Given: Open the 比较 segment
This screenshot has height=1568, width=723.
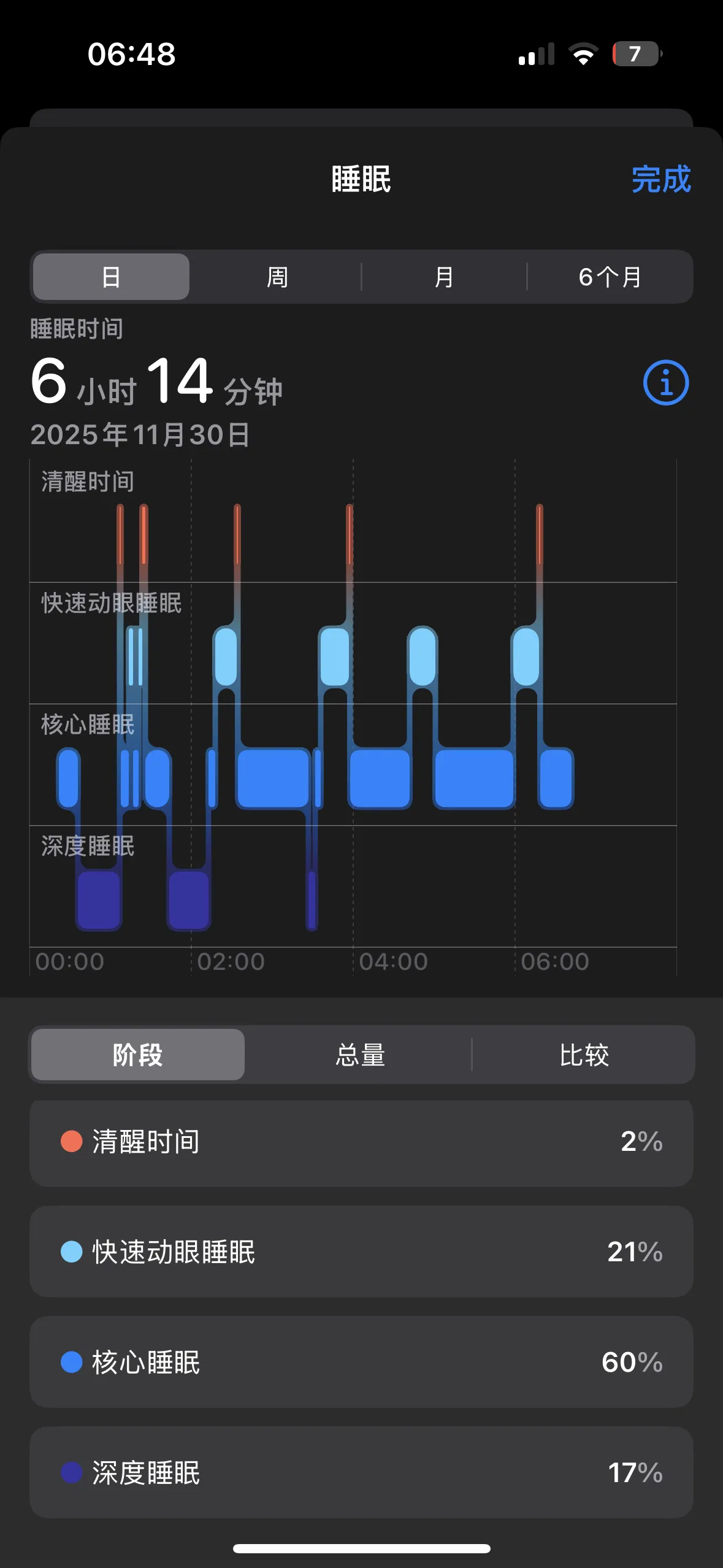Looking at the screenshot, I should 583,1055.
